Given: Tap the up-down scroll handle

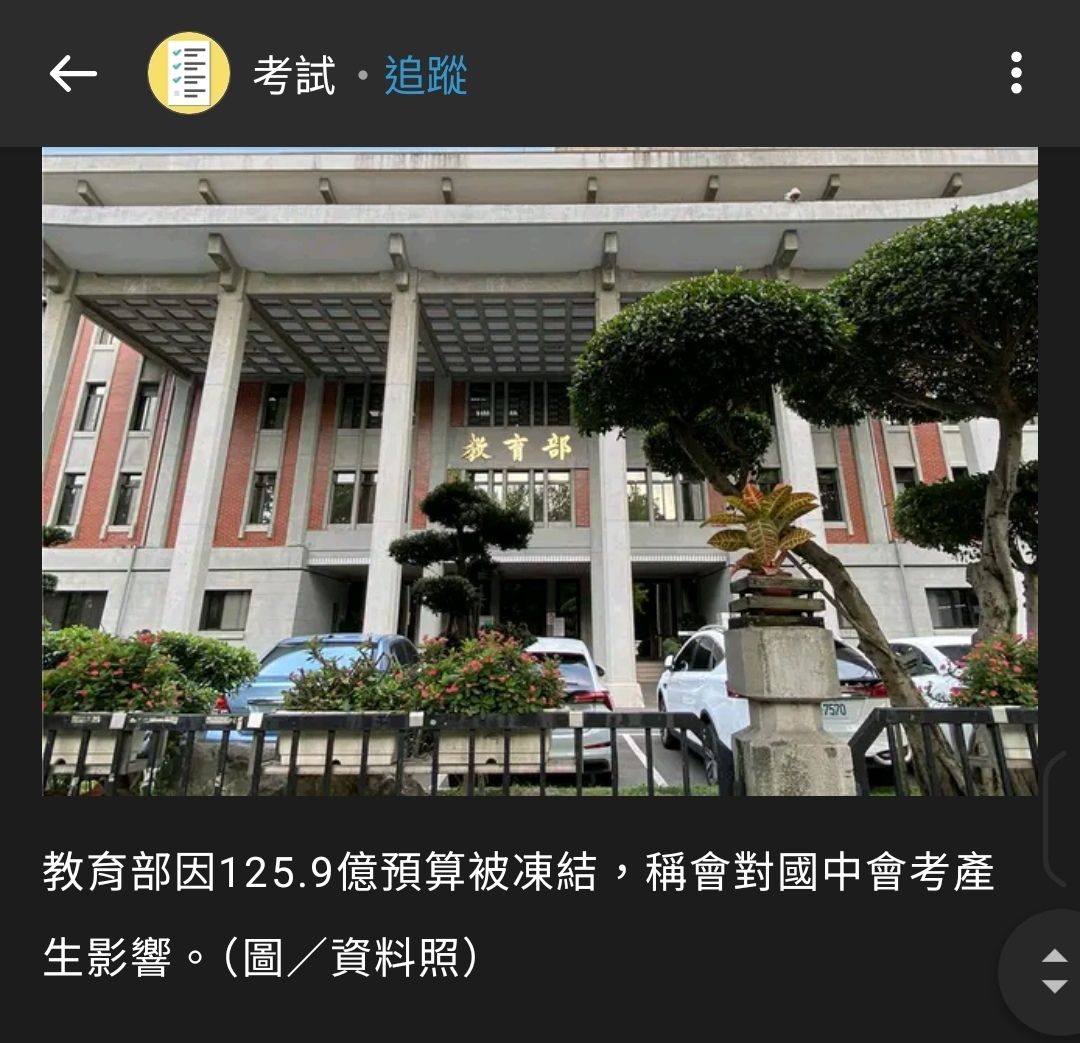Looking at the screenshot, I should [x=1053, y=971].
